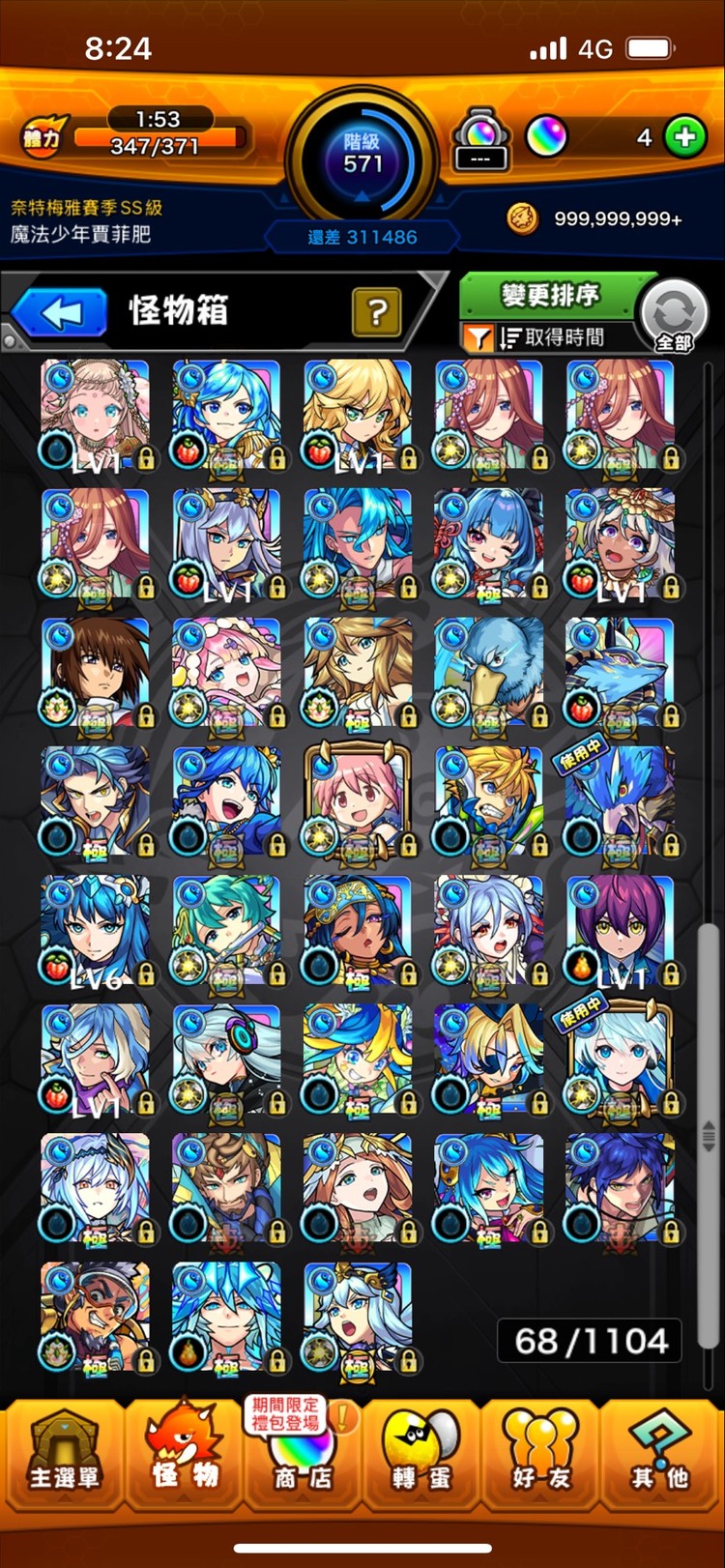This screenshot has width=725, height=1568.
Task: Tap the 全部 refresh circle button
Action: (x=674, y=315)
